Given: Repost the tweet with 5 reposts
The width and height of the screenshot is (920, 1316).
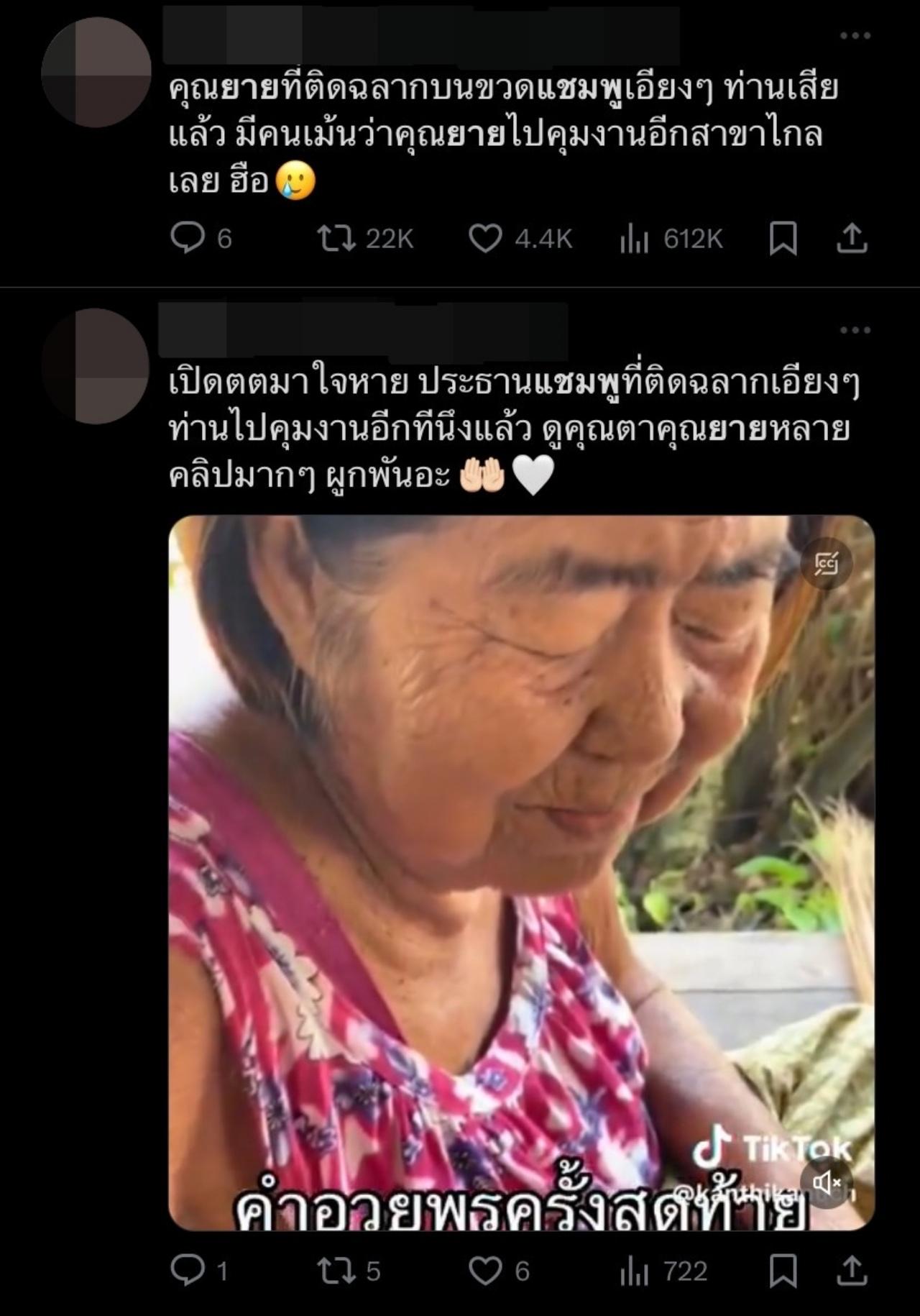Looking at the screenshot, I should pos(337,1271).
